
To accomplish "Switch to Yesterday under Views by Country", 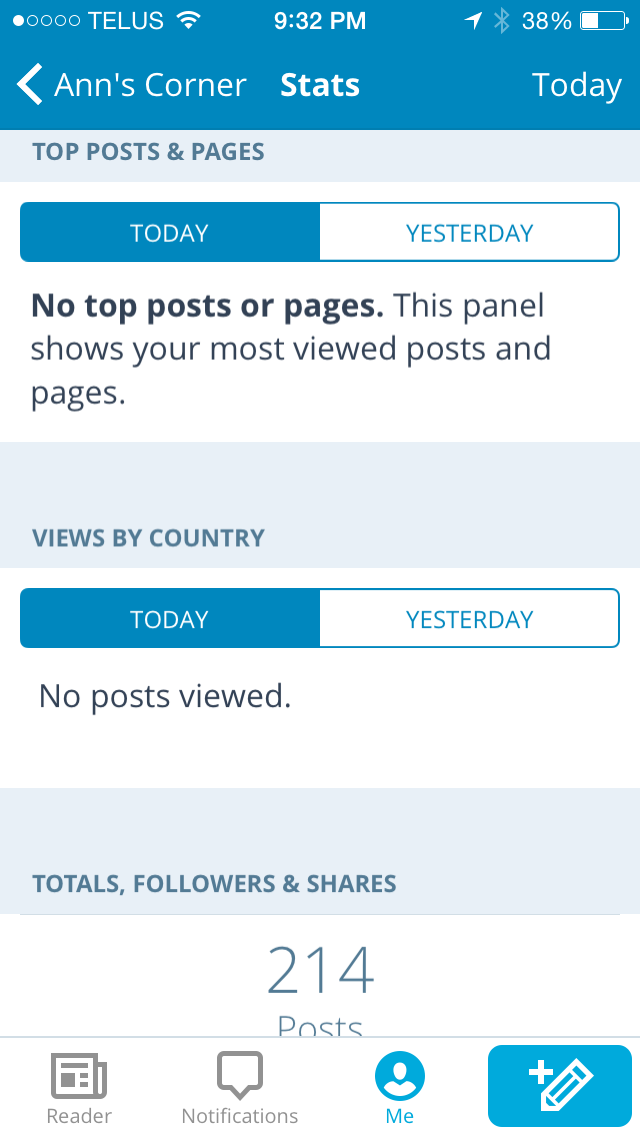I will tap(469, 619).
